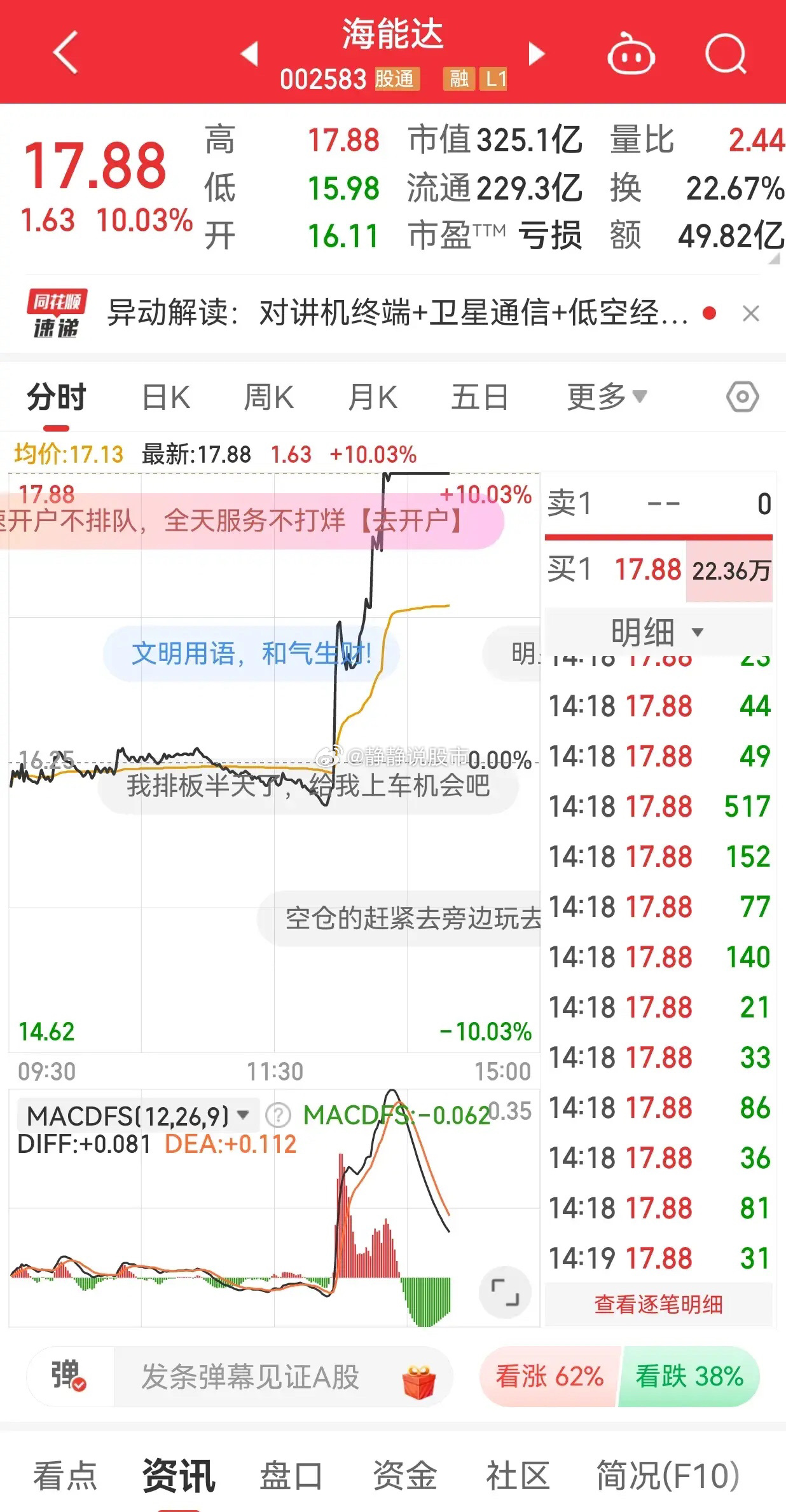Switch to the next stock with right triangle
This screenshot has height=1512, width=786.
coord(537,54)
